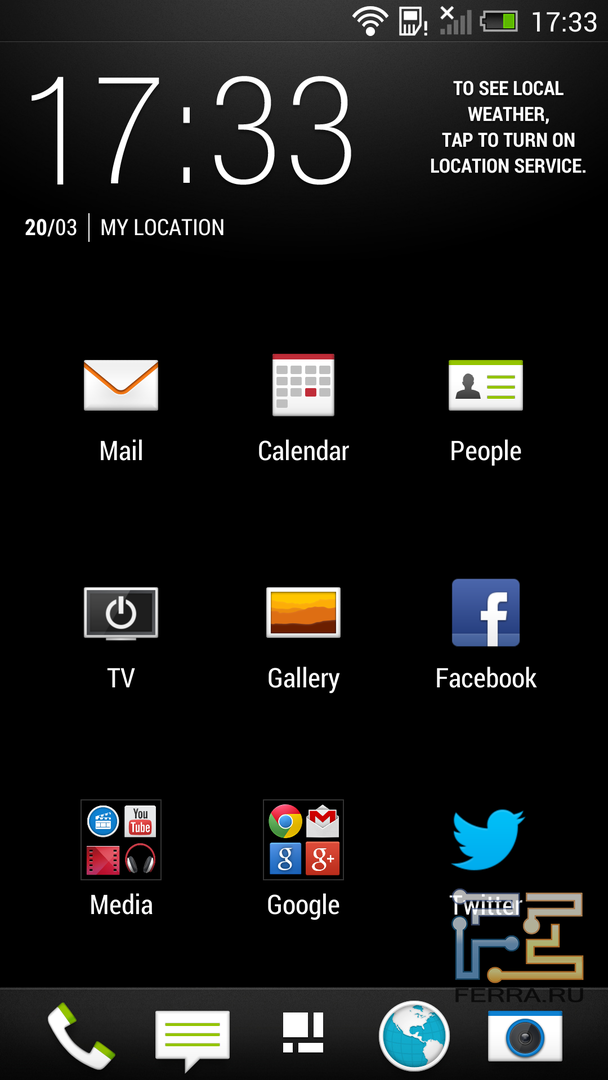The image size is (608, 1080).
Task: Open the 17:33 clock widget
Action: pos(190,130)
